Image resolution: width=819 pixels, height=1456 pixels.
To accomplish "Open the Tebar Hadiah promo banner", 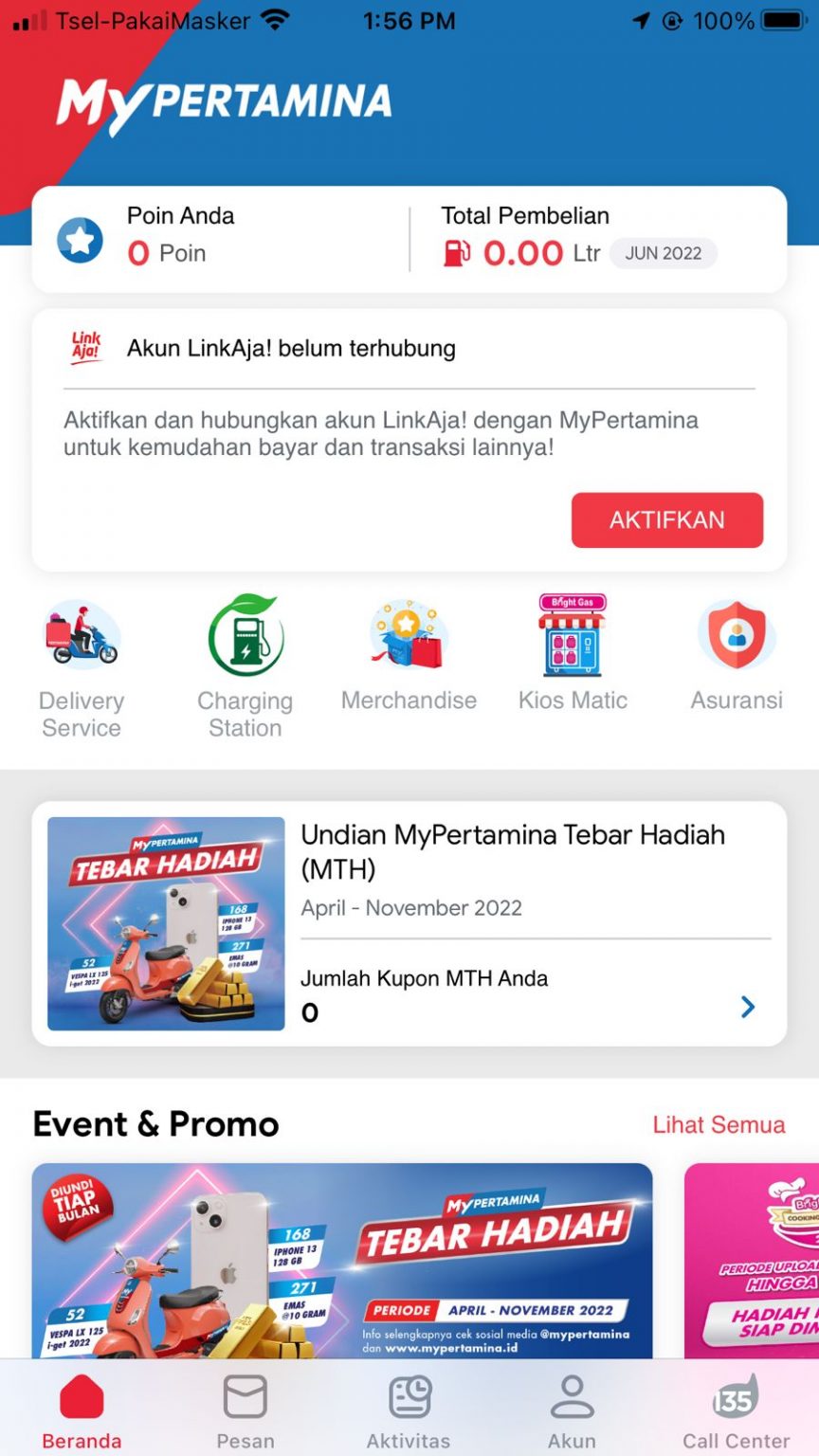I will (341, 1261).
